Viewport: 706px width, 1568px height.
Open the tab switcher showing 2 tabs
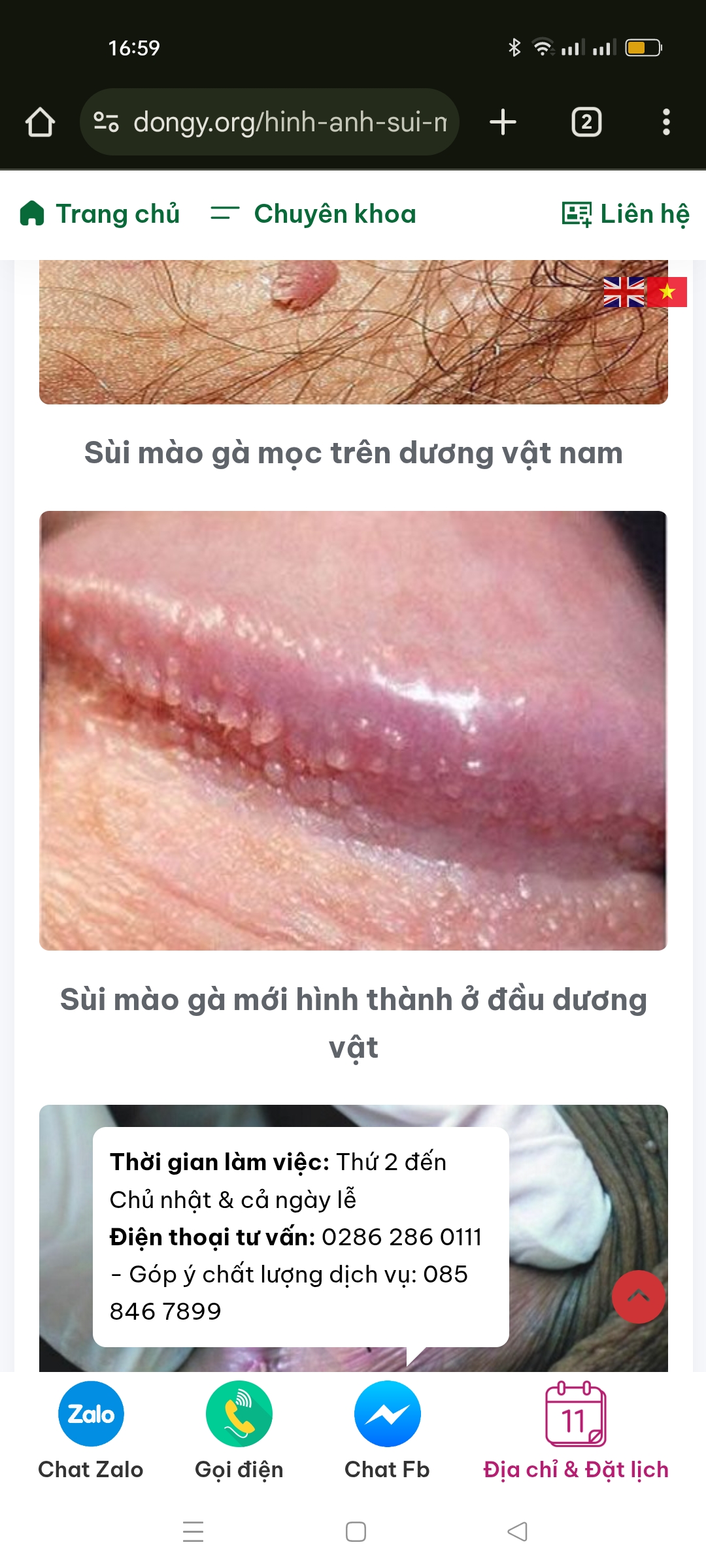tap(586, 122)
